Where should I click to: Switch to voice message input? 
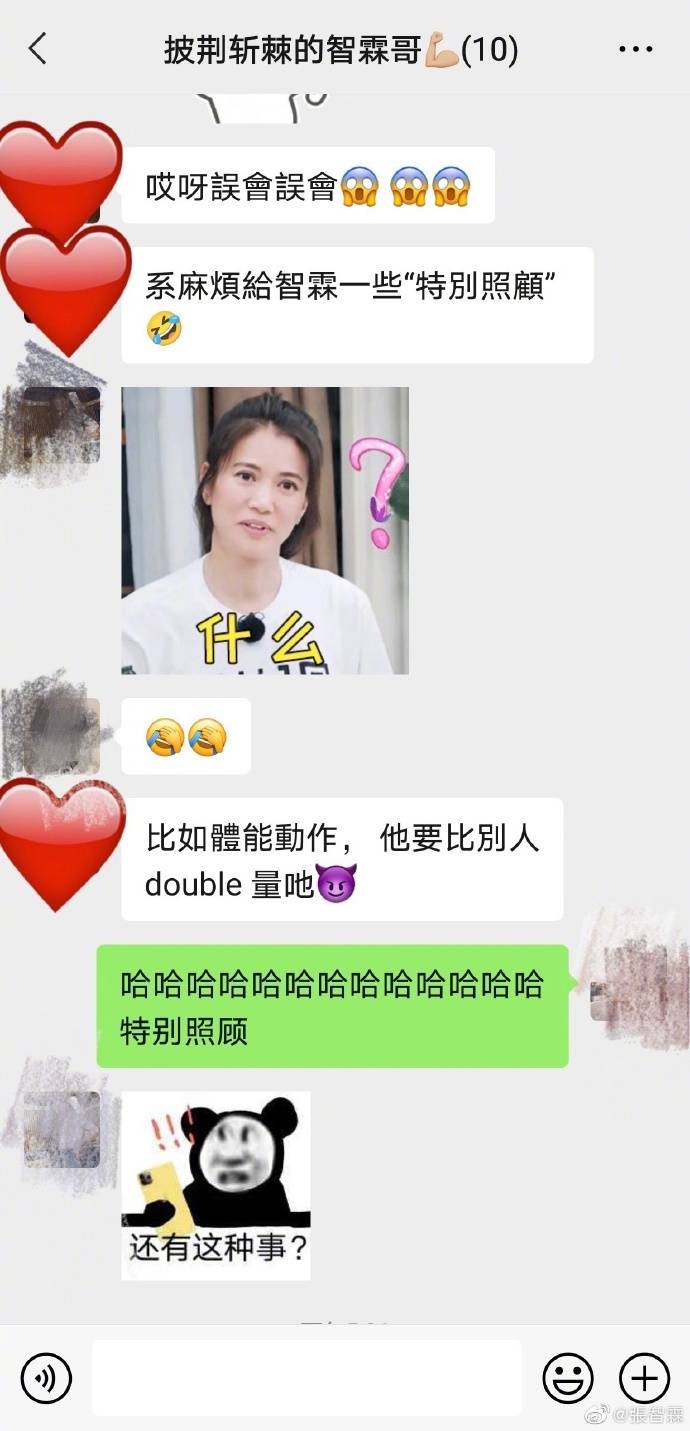click(x=46, y=1379)
